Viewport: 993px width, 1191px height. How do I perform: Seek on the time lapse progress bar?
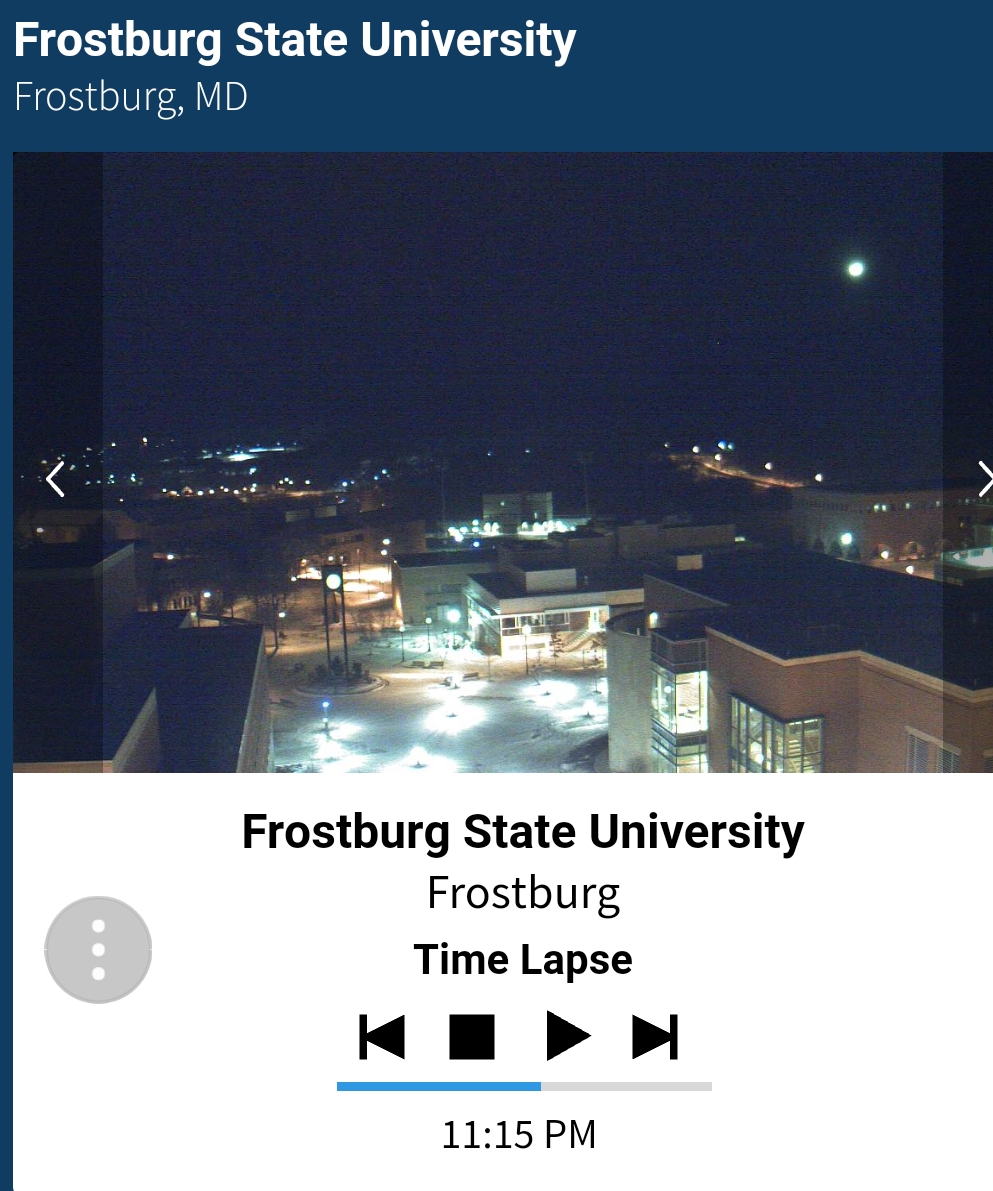pos(524,1086)
